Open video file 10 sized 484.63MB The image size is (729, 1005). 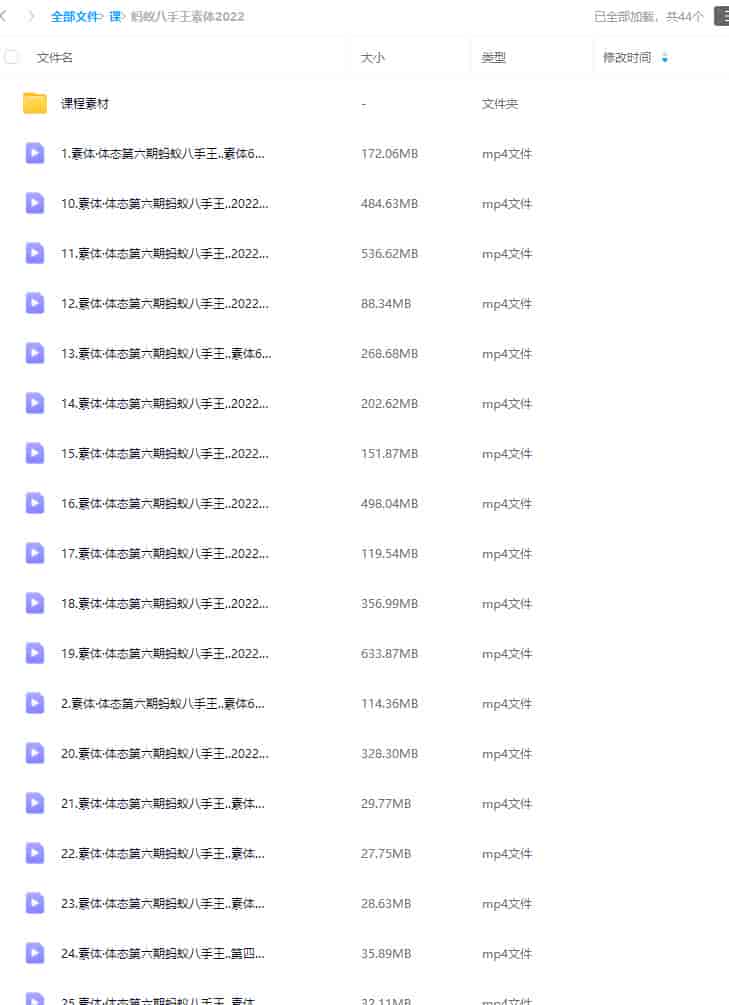pyautogui.click(x=165, y=204)
